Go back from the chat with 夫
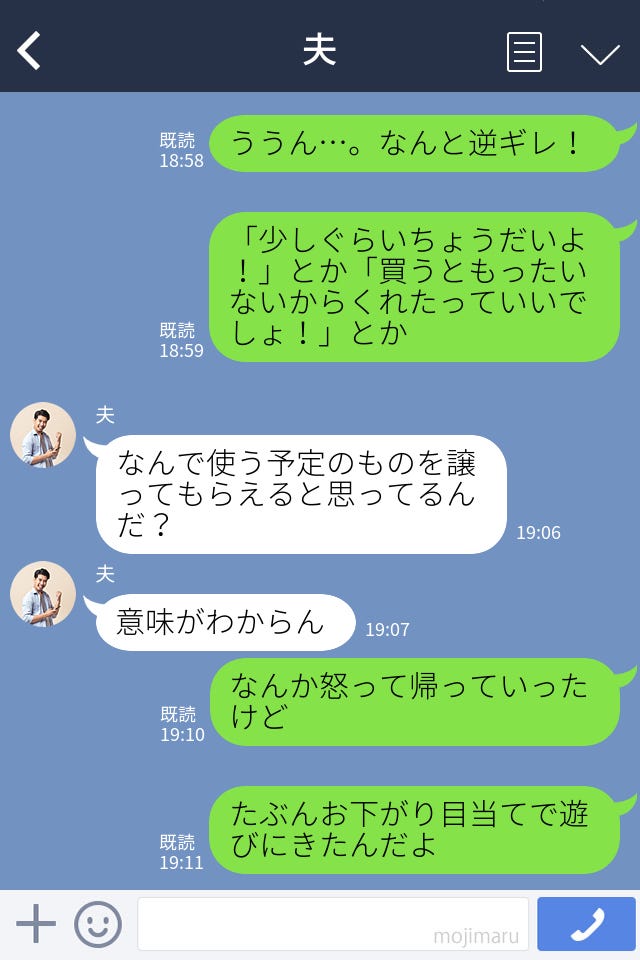The width and height of the screenshot is (640, 960). click(30, 51)
